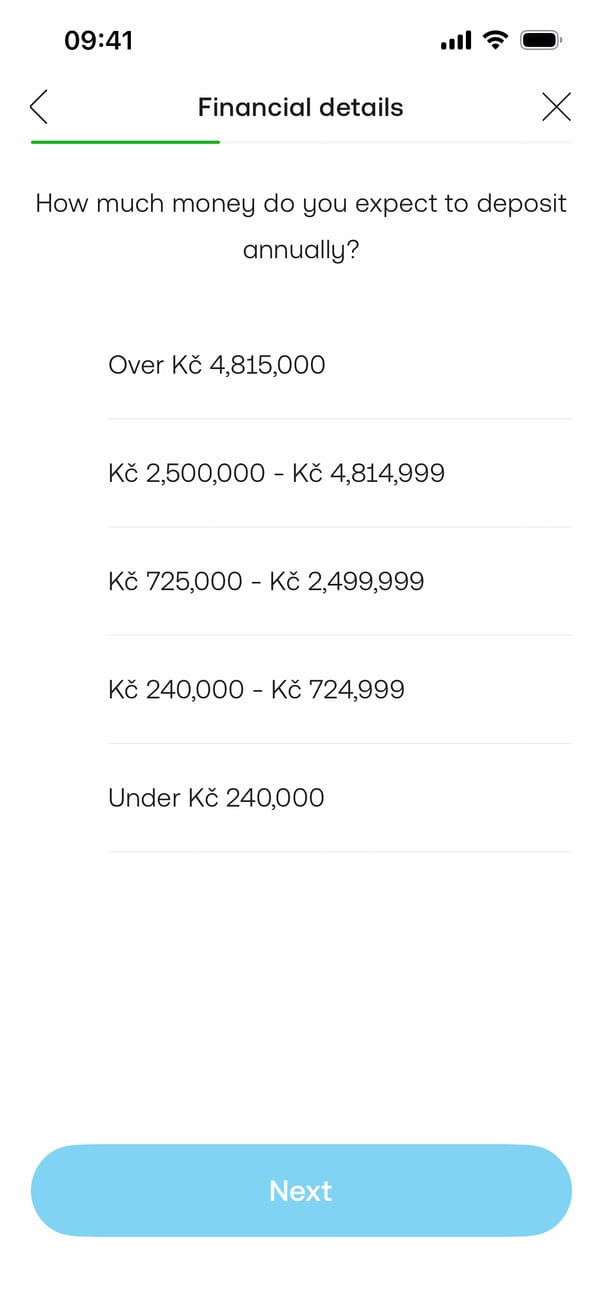This screenshot has width=603, height=1305.
Task: Go back using the top-left arrow
Action: [40, 107]
